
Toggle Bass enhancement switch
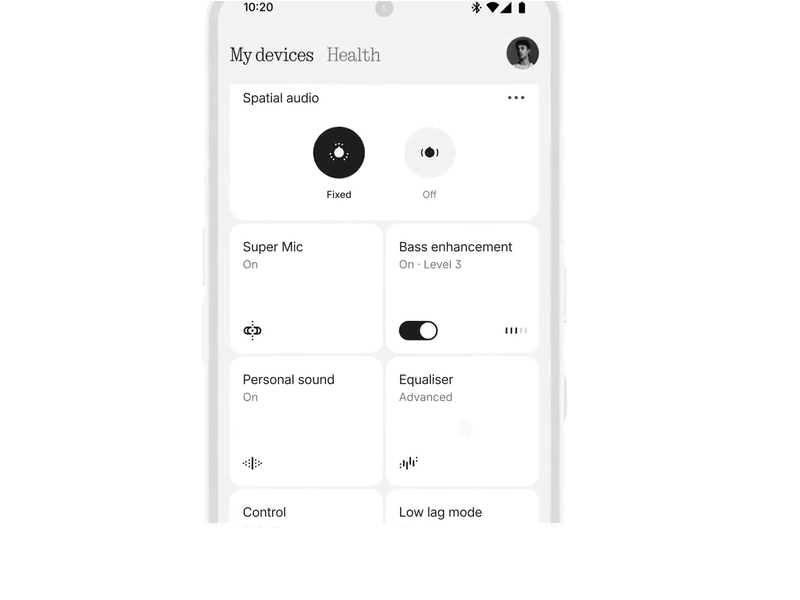(418, 330)
